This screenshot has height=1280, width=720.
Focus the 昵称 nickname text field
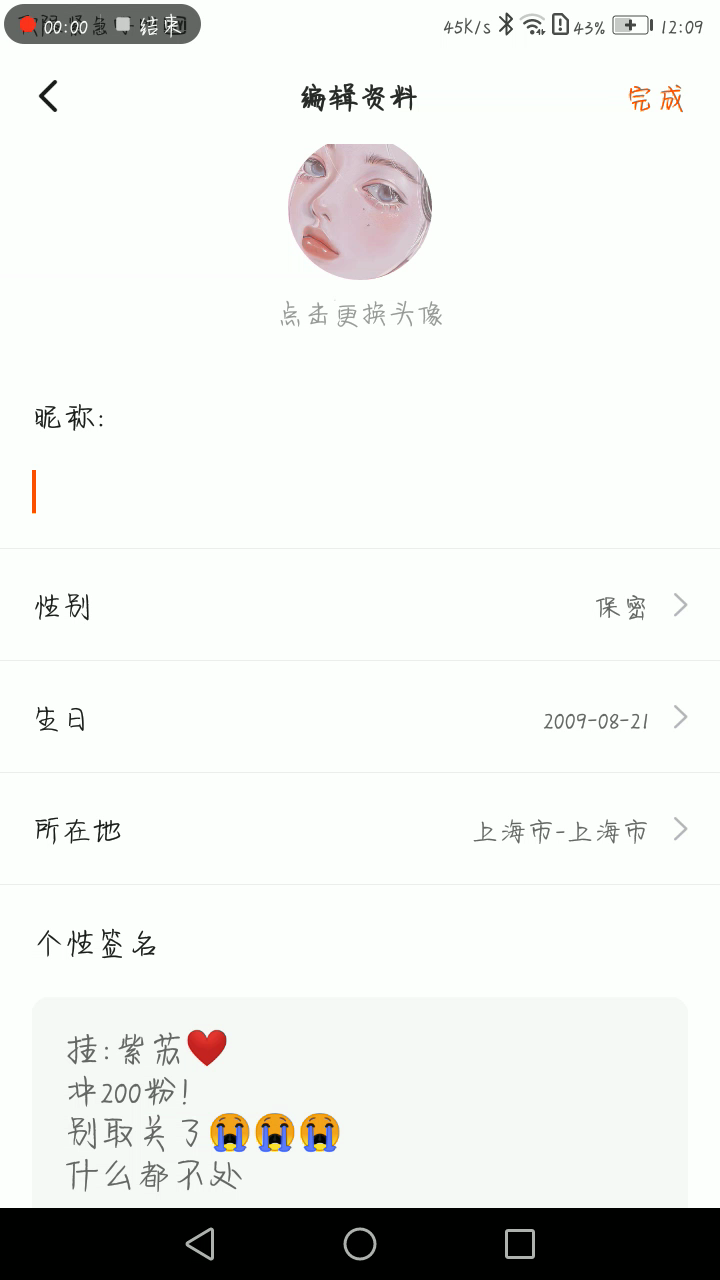click(360, 492)
